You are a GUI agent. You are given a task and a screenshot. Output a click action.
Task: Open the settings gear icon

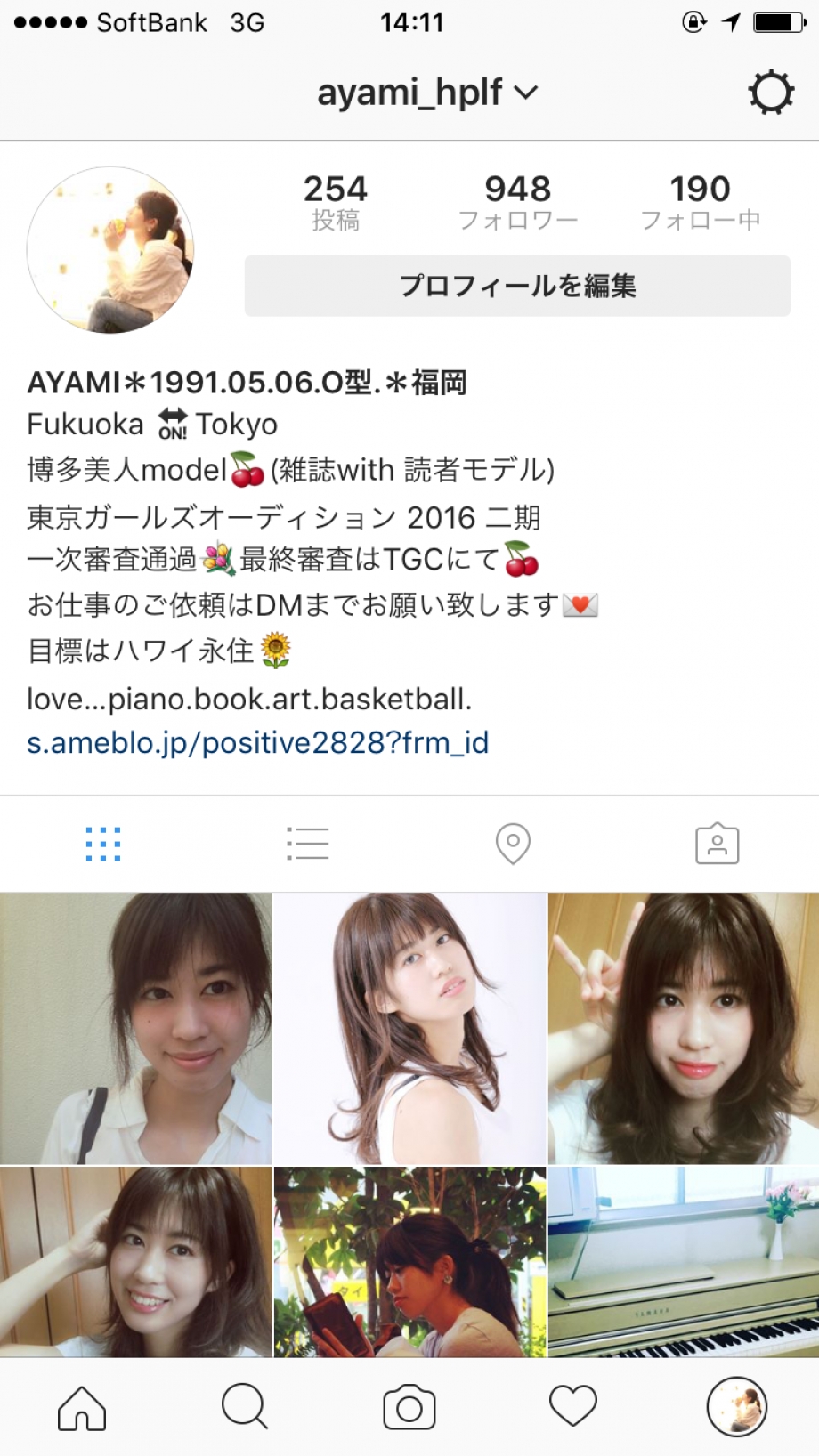770,93
